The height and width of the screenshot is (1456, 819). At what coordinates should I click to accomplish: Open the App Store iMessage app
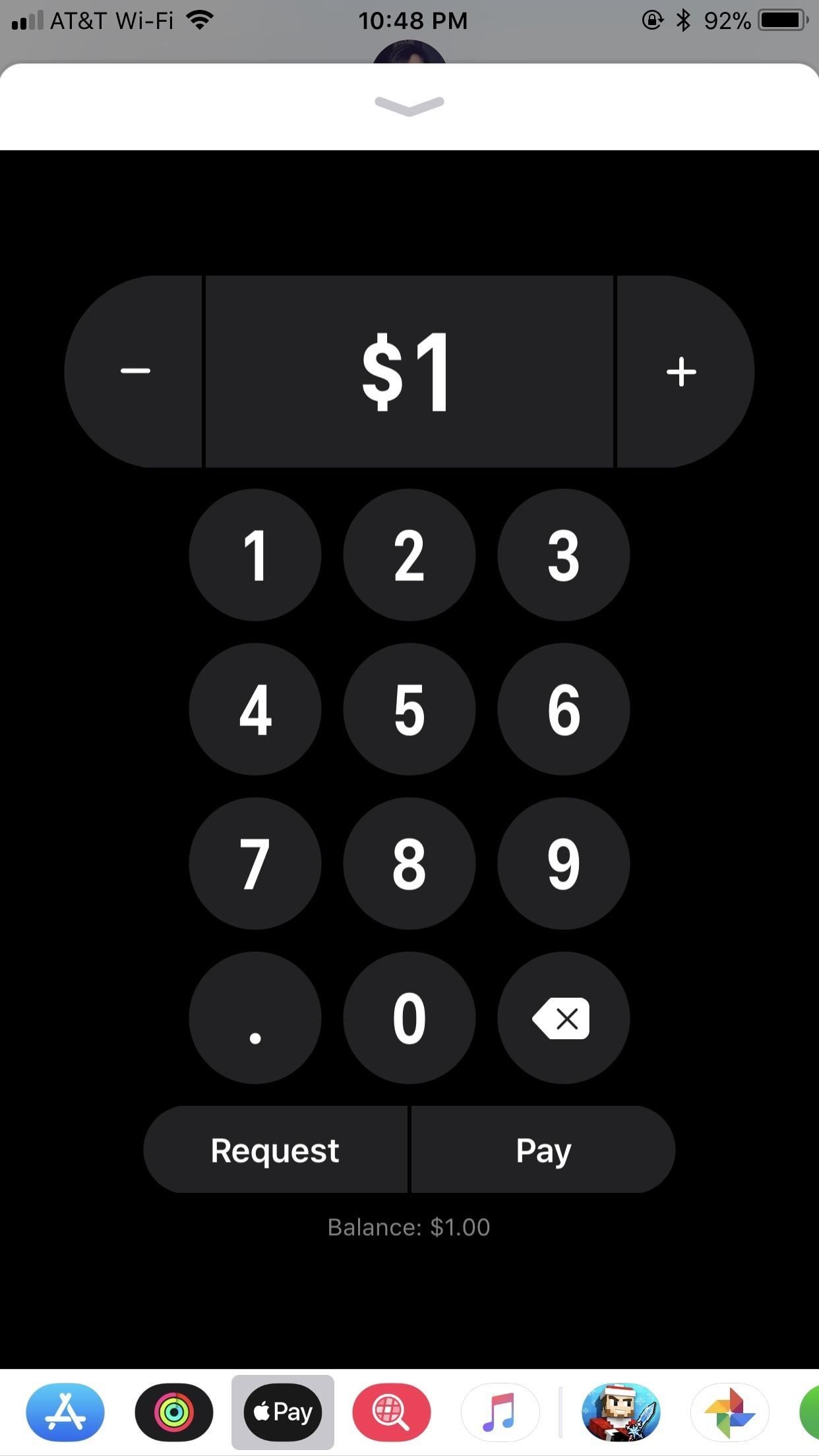[65, 1412]
